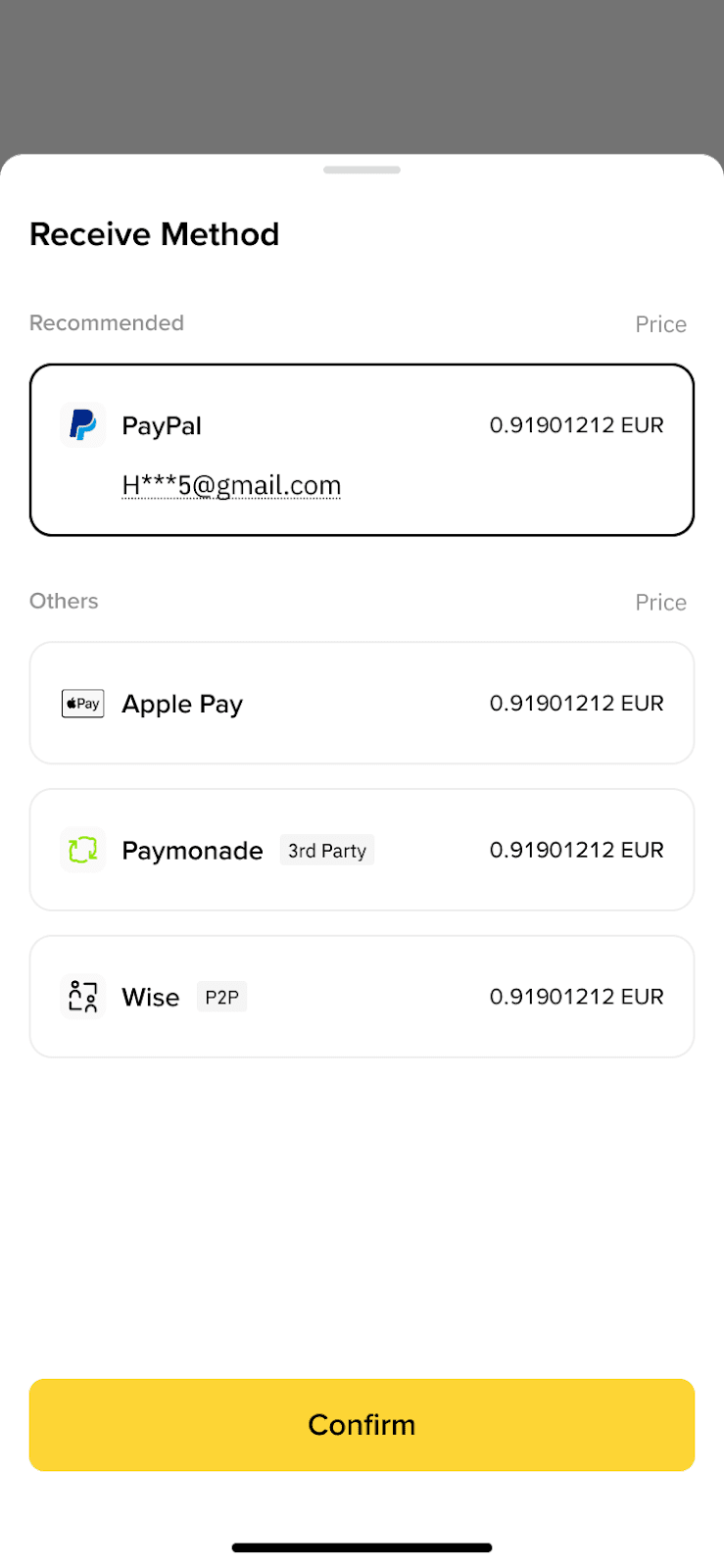Choose Apple Pay receive method
The image size is (724, 1568).
pyautogui.click(x=362, y=704)
